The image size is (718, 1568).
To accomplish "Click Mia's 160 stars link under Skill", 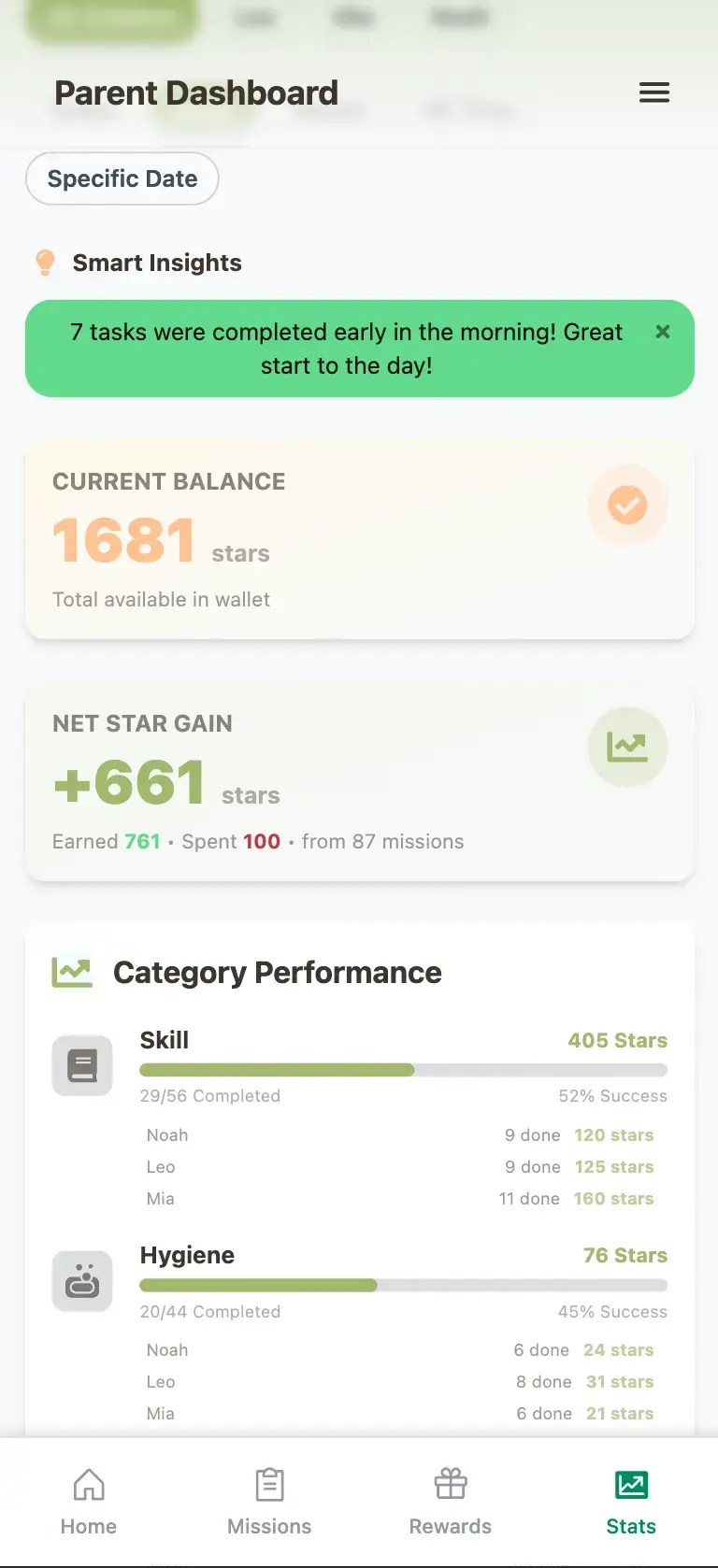I will click(613, 1198).
